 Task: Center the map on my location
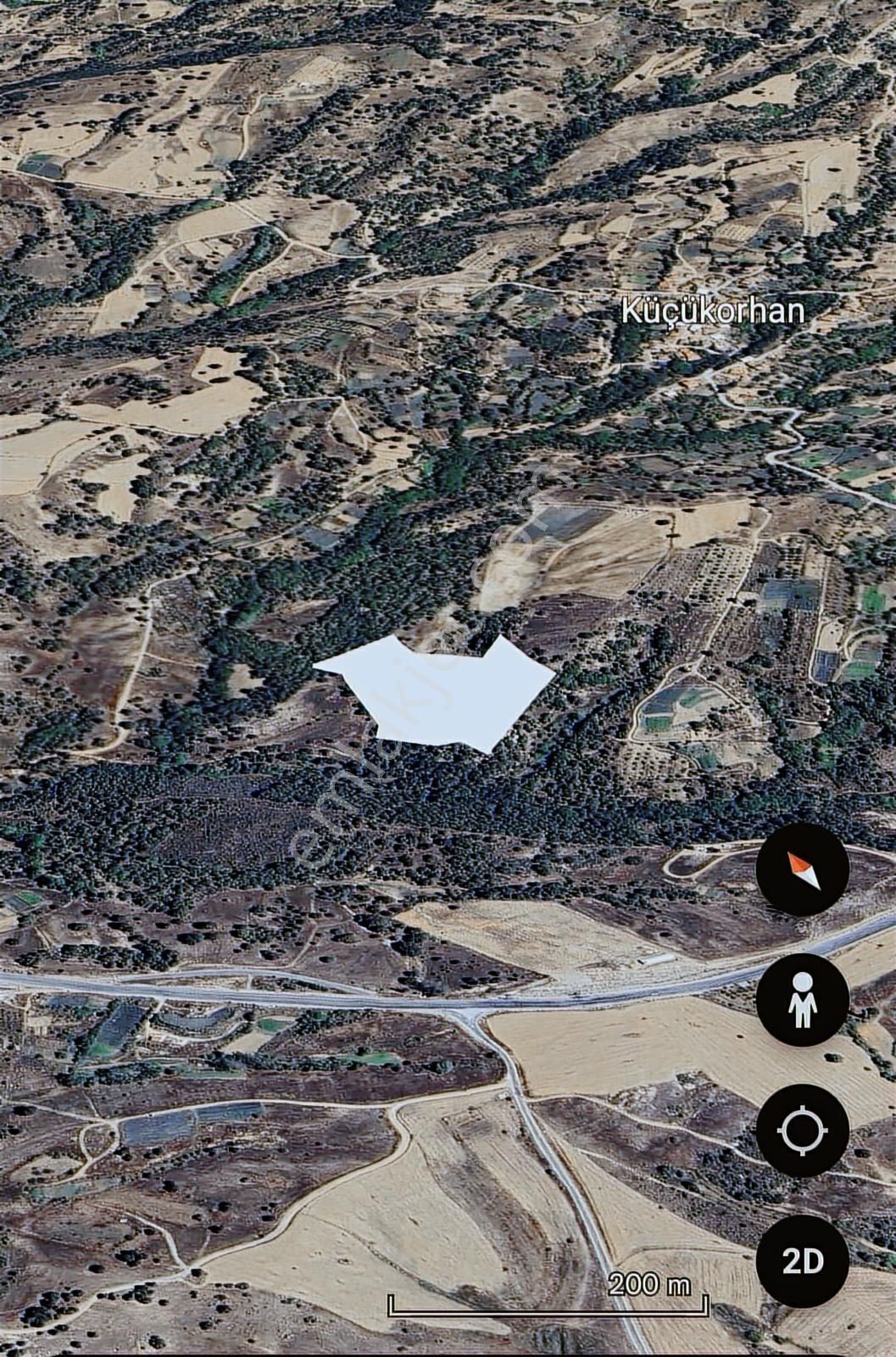click(802, 1131)
